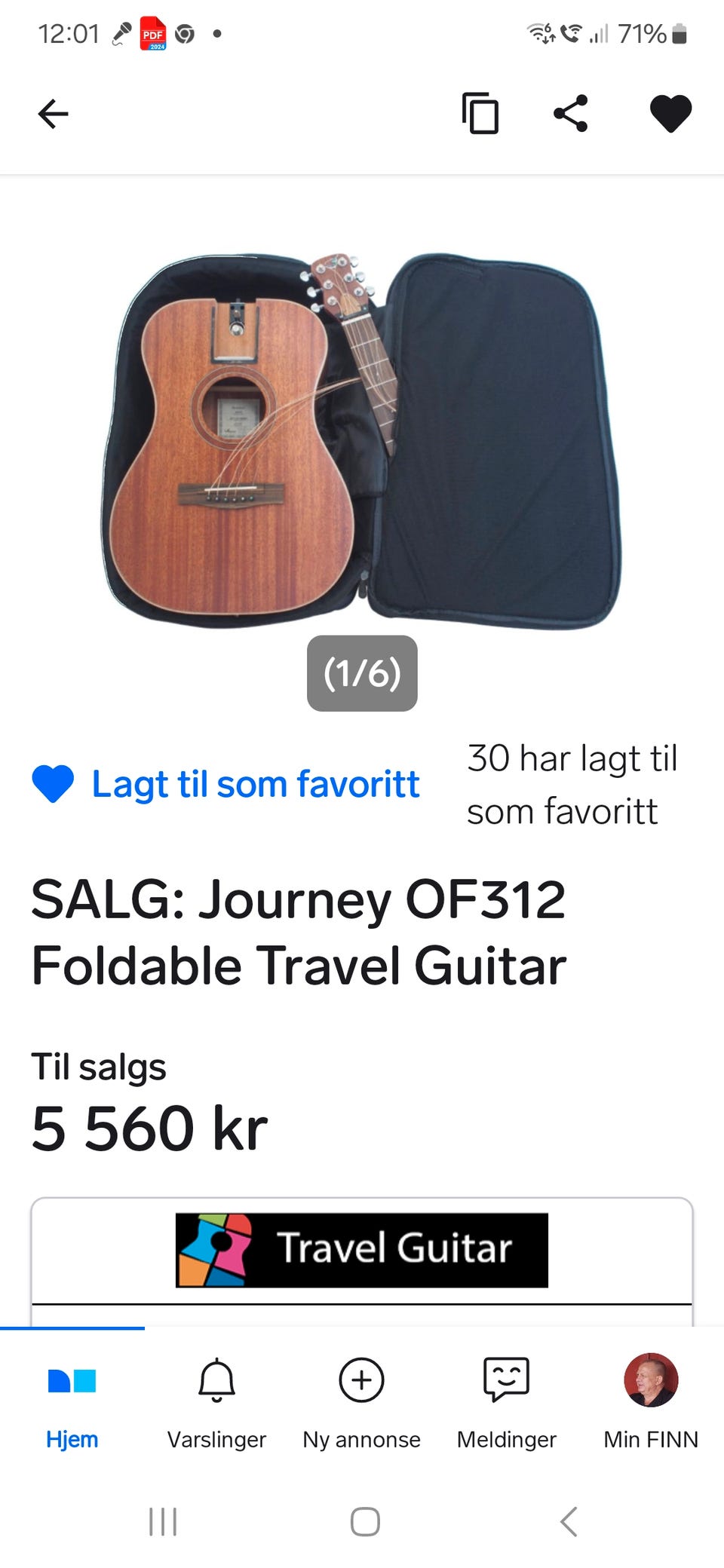Open the Hjem home icon
This screenshot has height=1568, width=724.
coord(72,1398)
